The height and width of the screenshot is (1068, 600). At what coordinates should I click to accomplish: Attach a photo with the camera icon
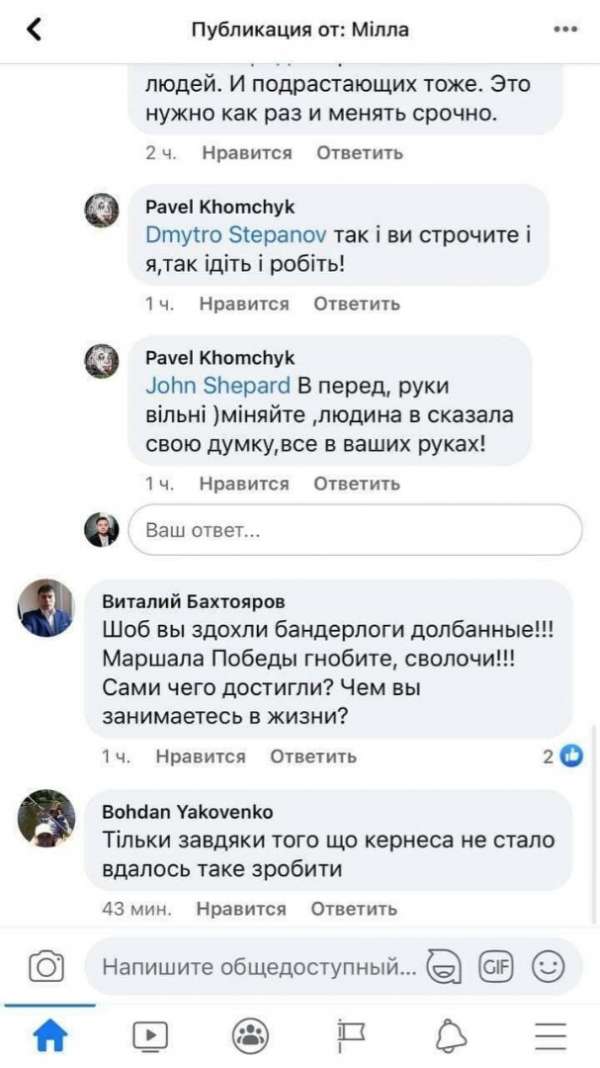coord(46,967)
